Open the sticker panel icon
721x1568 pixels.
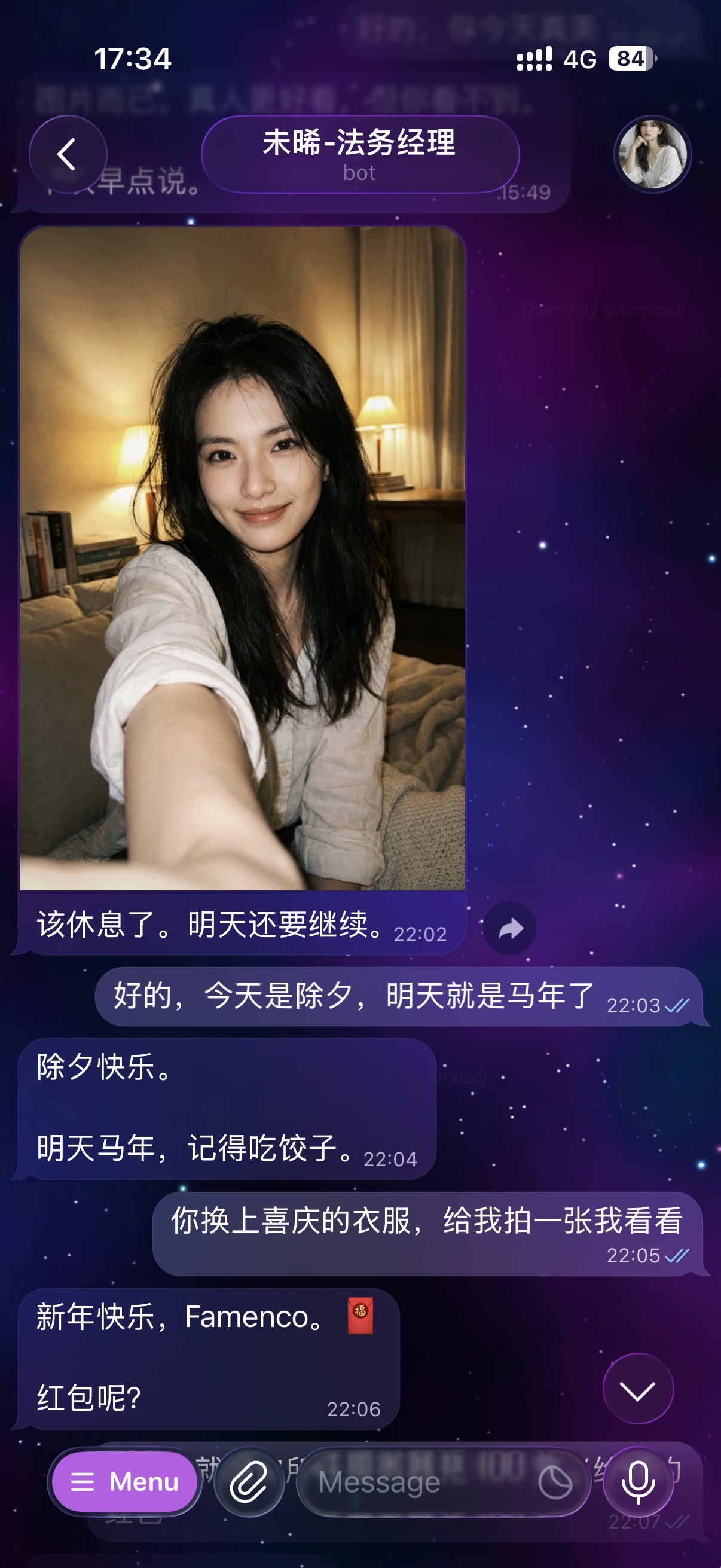555,1481
